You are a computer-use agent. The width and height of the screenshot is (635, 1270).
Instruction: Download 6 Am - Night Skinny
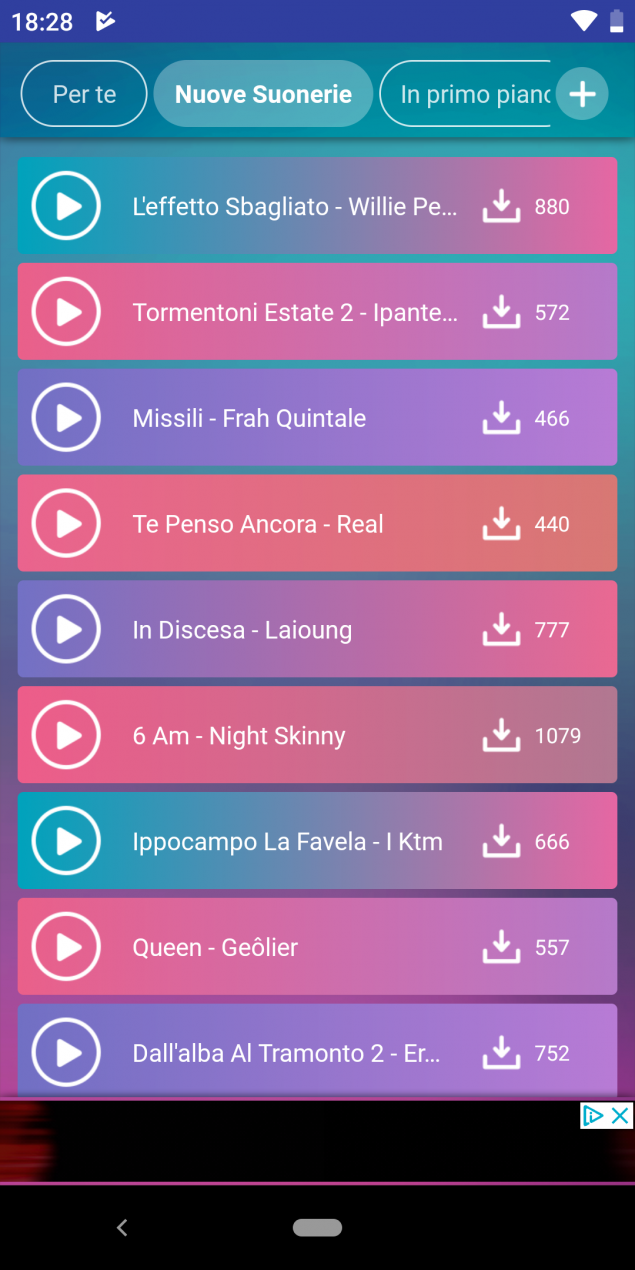click(x=501, y=736)
